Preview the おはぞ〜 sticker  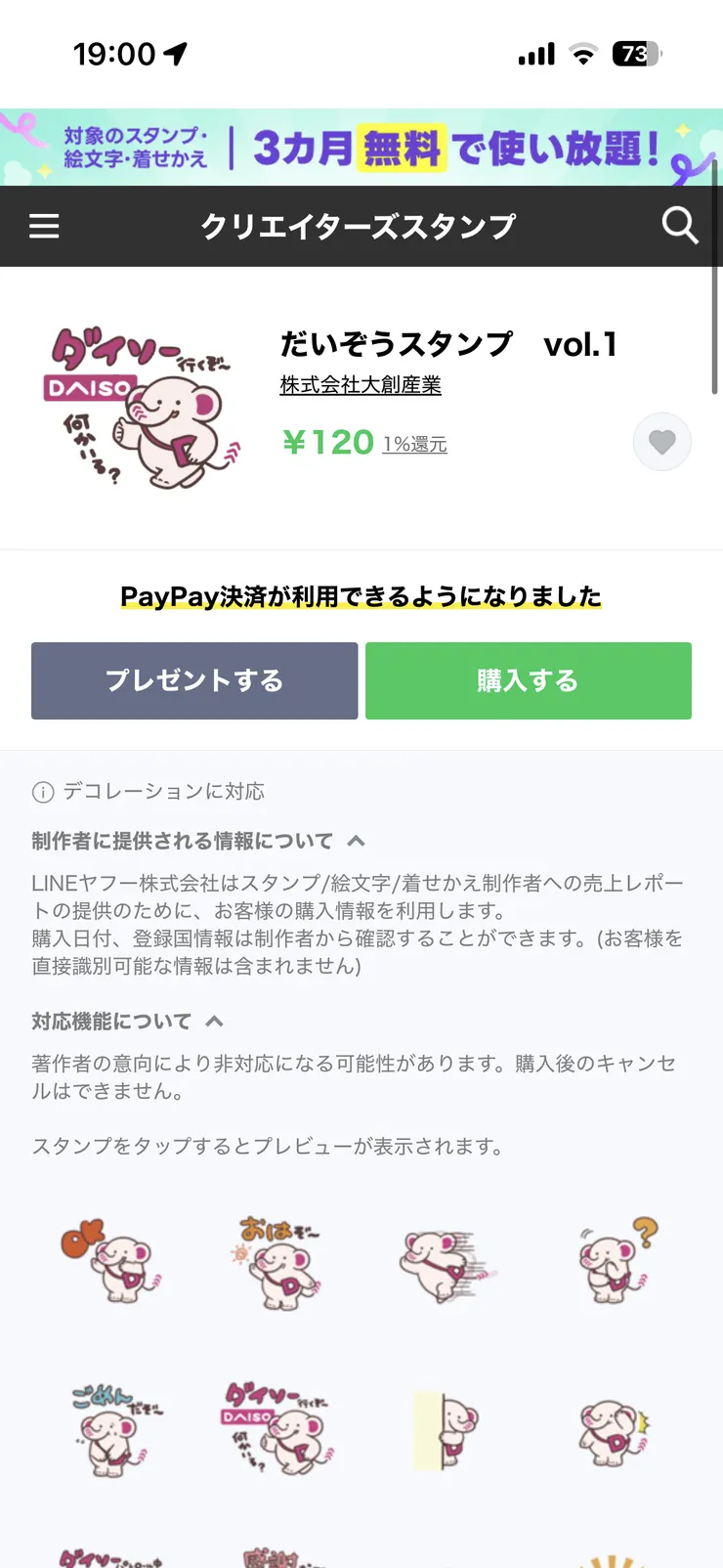pos(277,1261)
